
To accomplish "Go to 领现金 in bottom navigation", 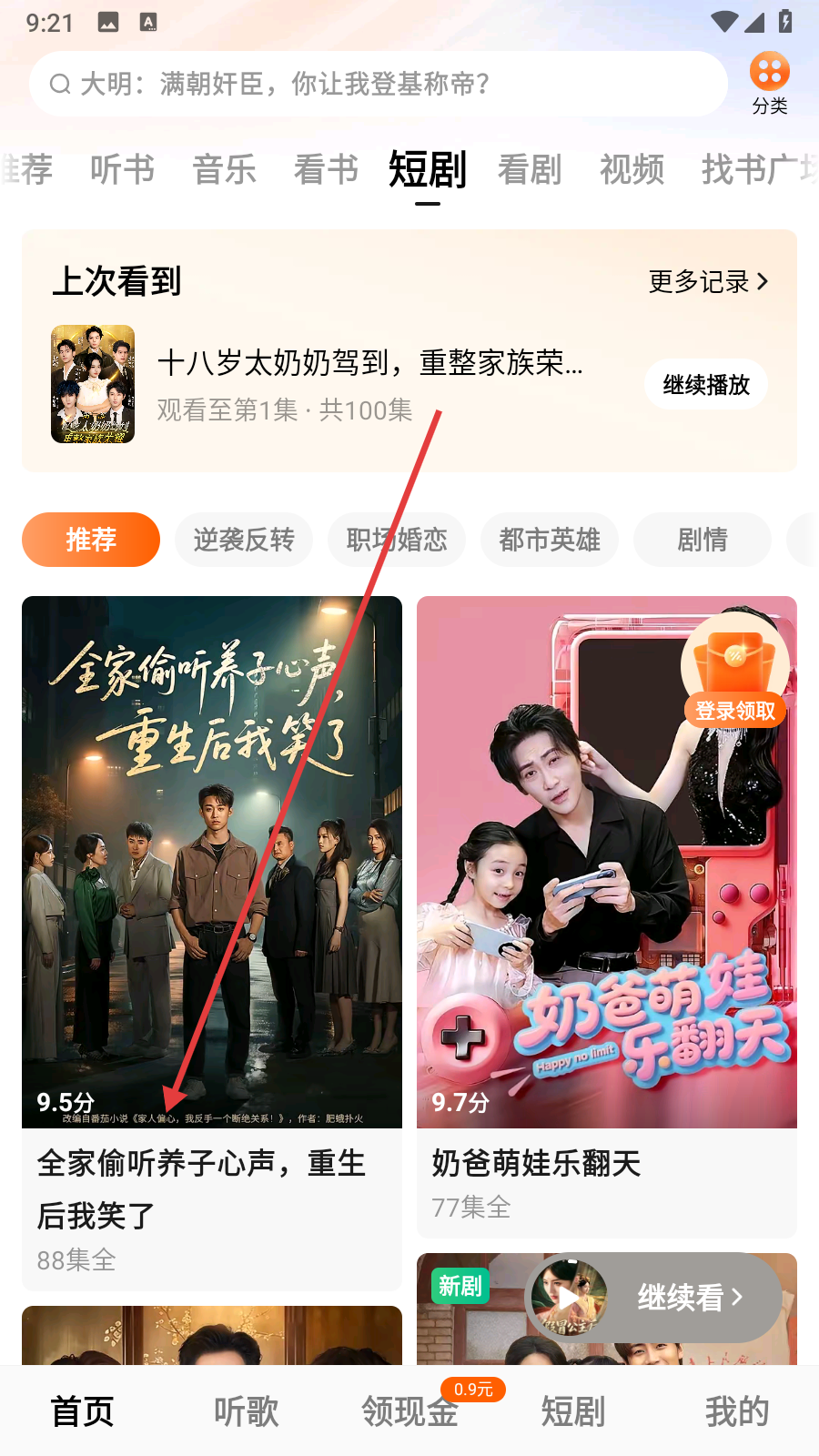I will coord(409,1411).
